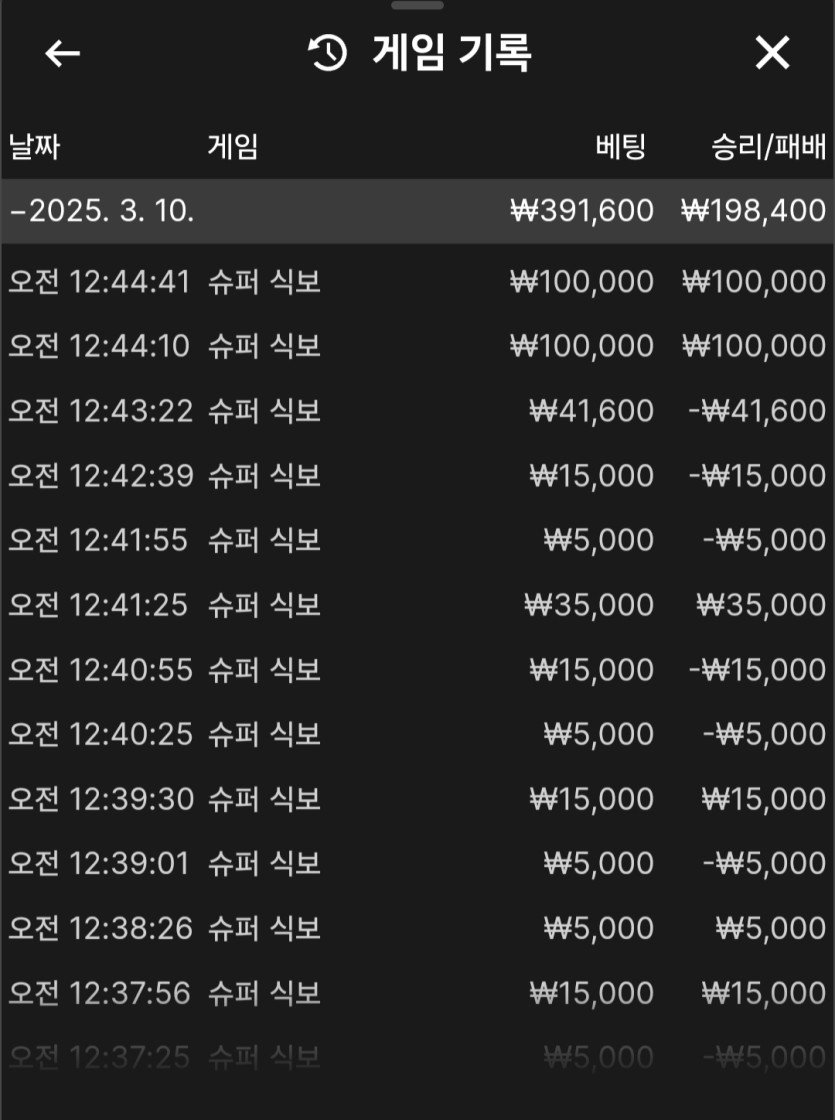Select the 12:37:56 game record
This screenshot has height=1120, width=835.
pos(417,993)
